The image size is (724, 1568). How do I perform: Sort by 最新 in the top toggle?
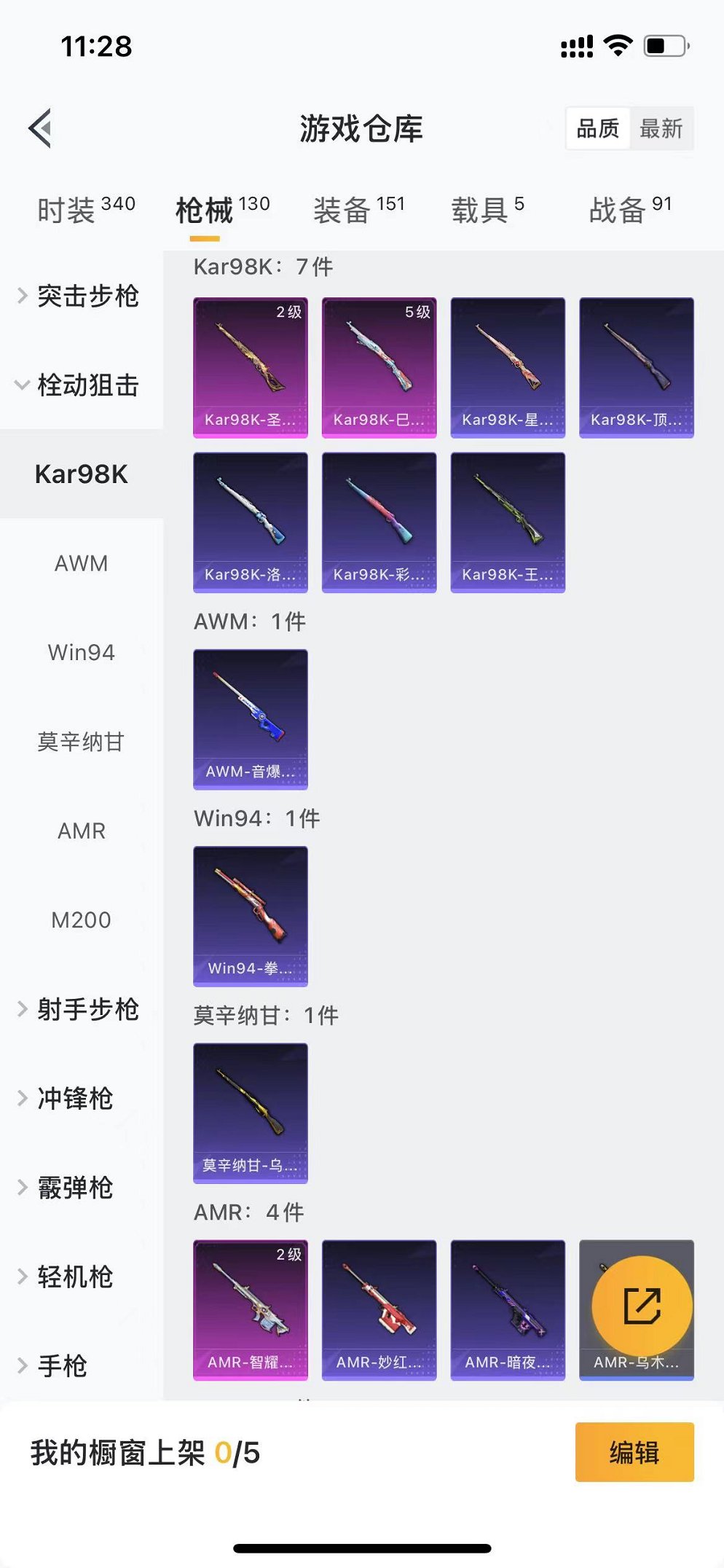click(661, 129)
